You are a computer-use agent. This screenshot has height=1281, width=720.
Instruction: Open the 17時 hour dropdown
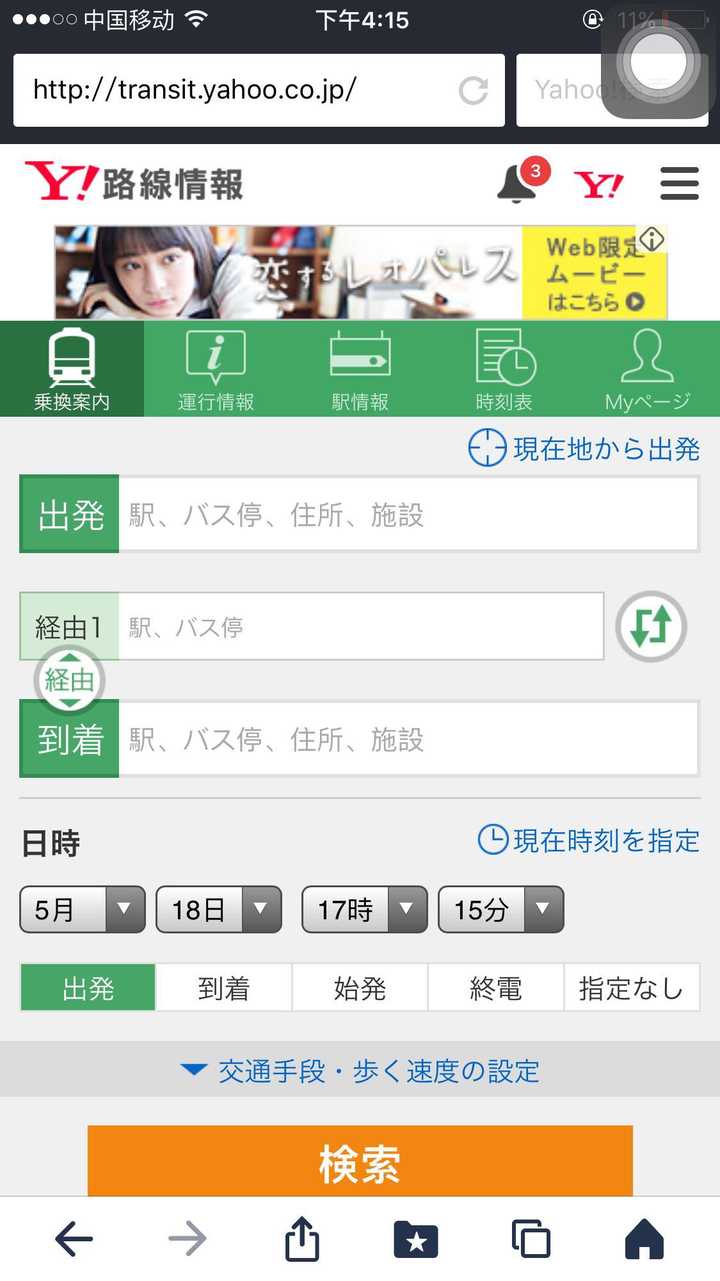365,910
